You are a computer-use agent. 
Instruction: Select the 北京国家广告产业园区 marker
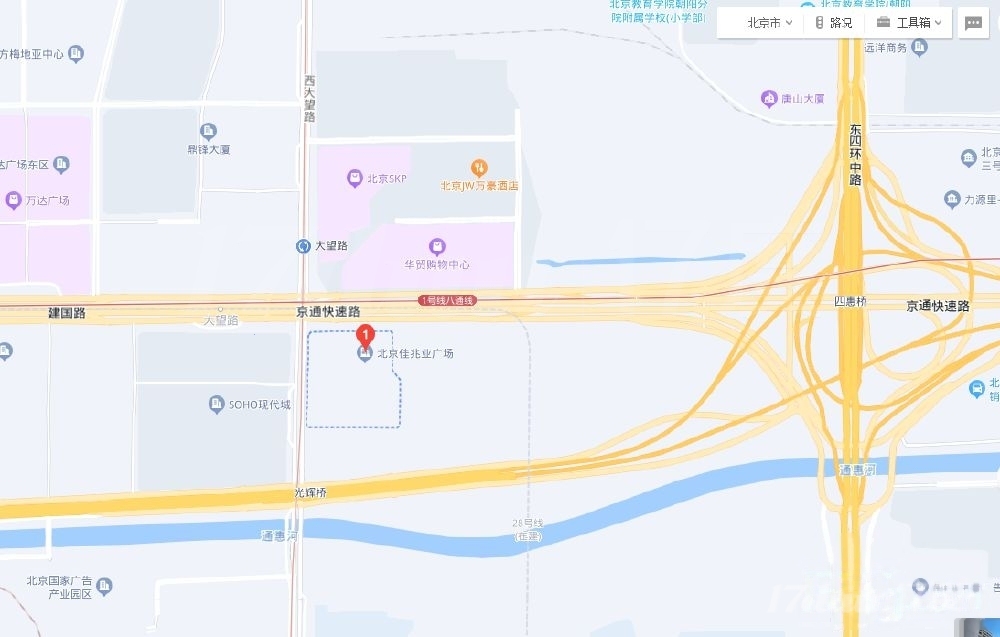104,585
